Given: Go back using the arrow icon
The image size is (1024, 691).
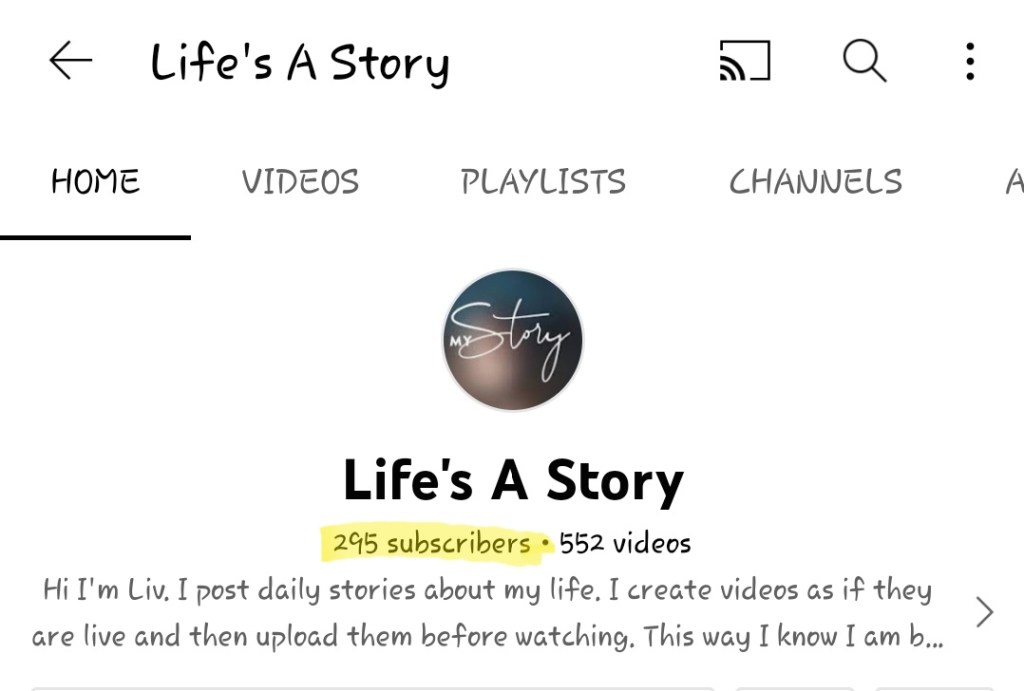Looking at the screenshot, I should (70, 62).
